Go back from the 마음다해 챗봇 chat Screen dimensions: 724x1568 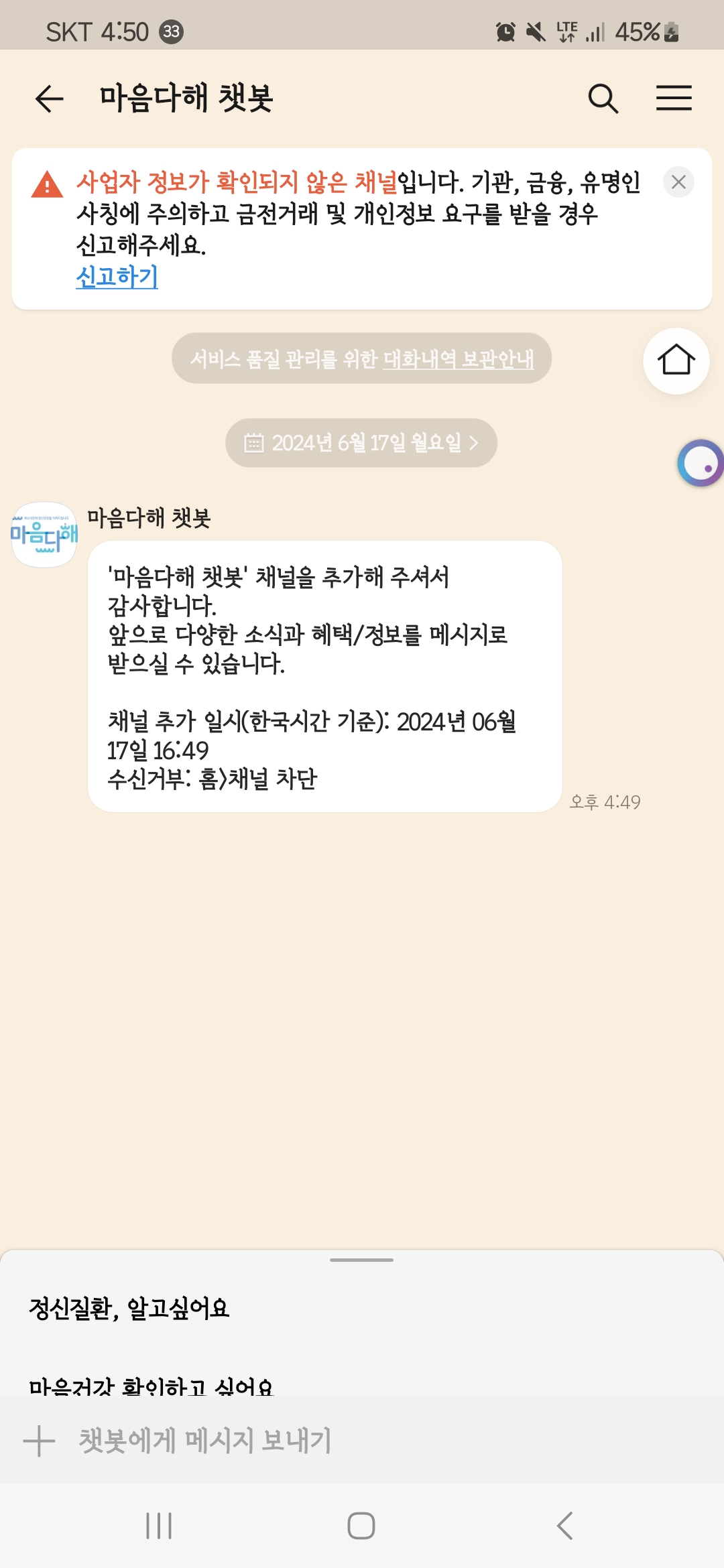pyautogui.click(x=49, y=99)
